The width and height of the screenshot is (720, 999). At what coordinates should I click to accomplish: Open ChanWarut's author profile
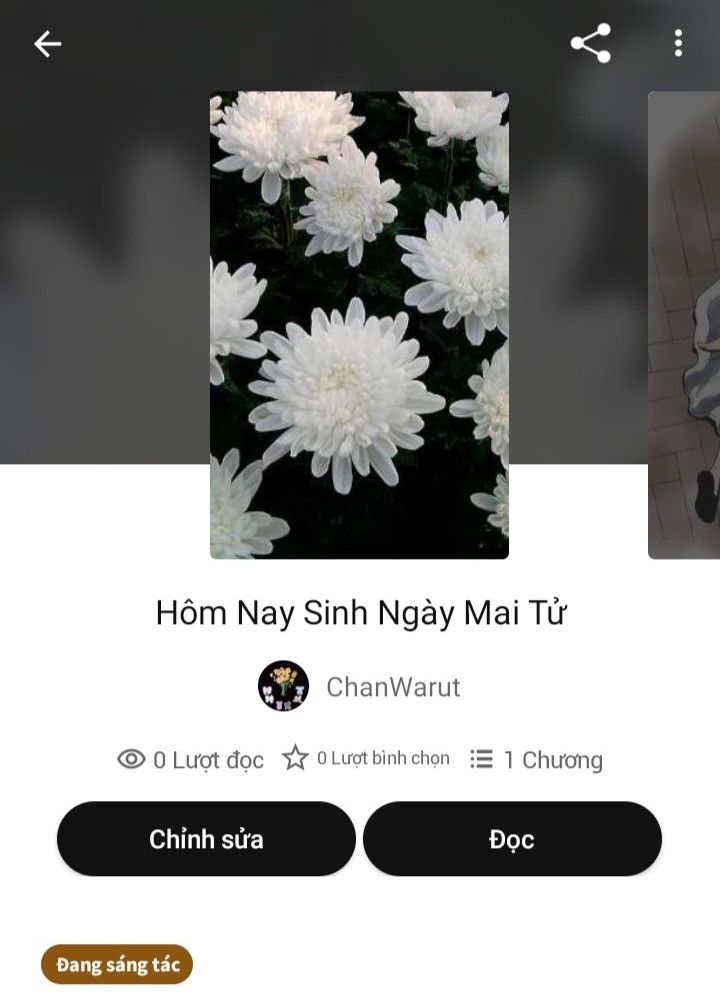[360, 687]
